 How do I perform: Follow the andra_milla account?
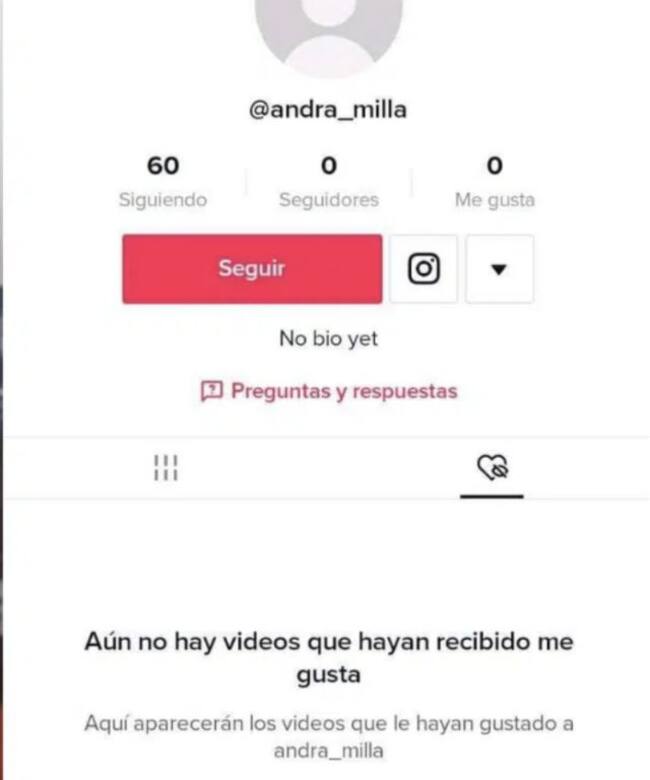252,269
